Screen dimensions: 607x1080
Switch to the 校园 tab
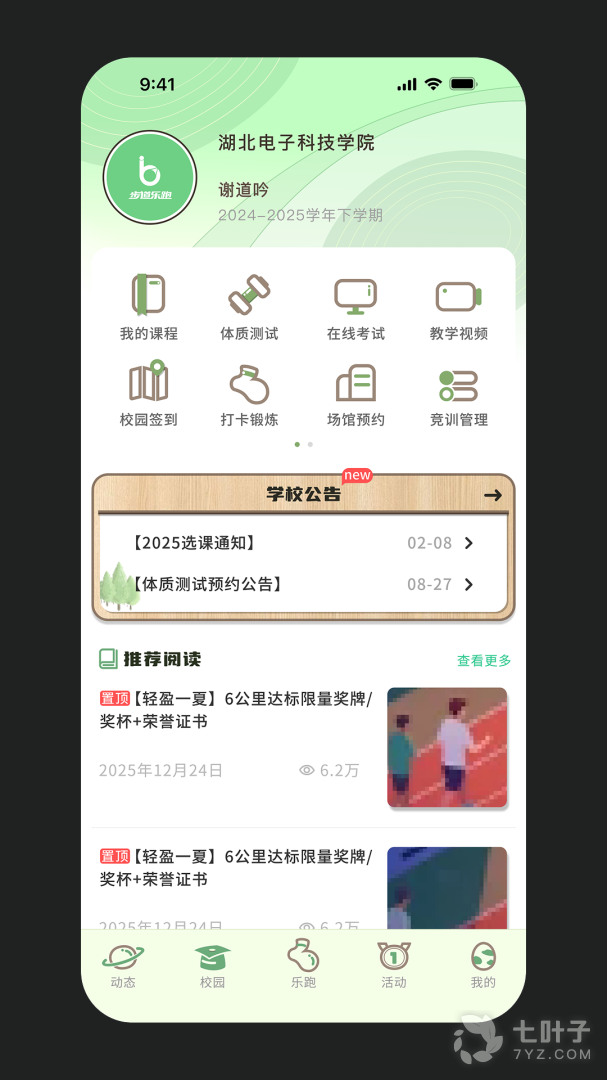coord(212,965)
